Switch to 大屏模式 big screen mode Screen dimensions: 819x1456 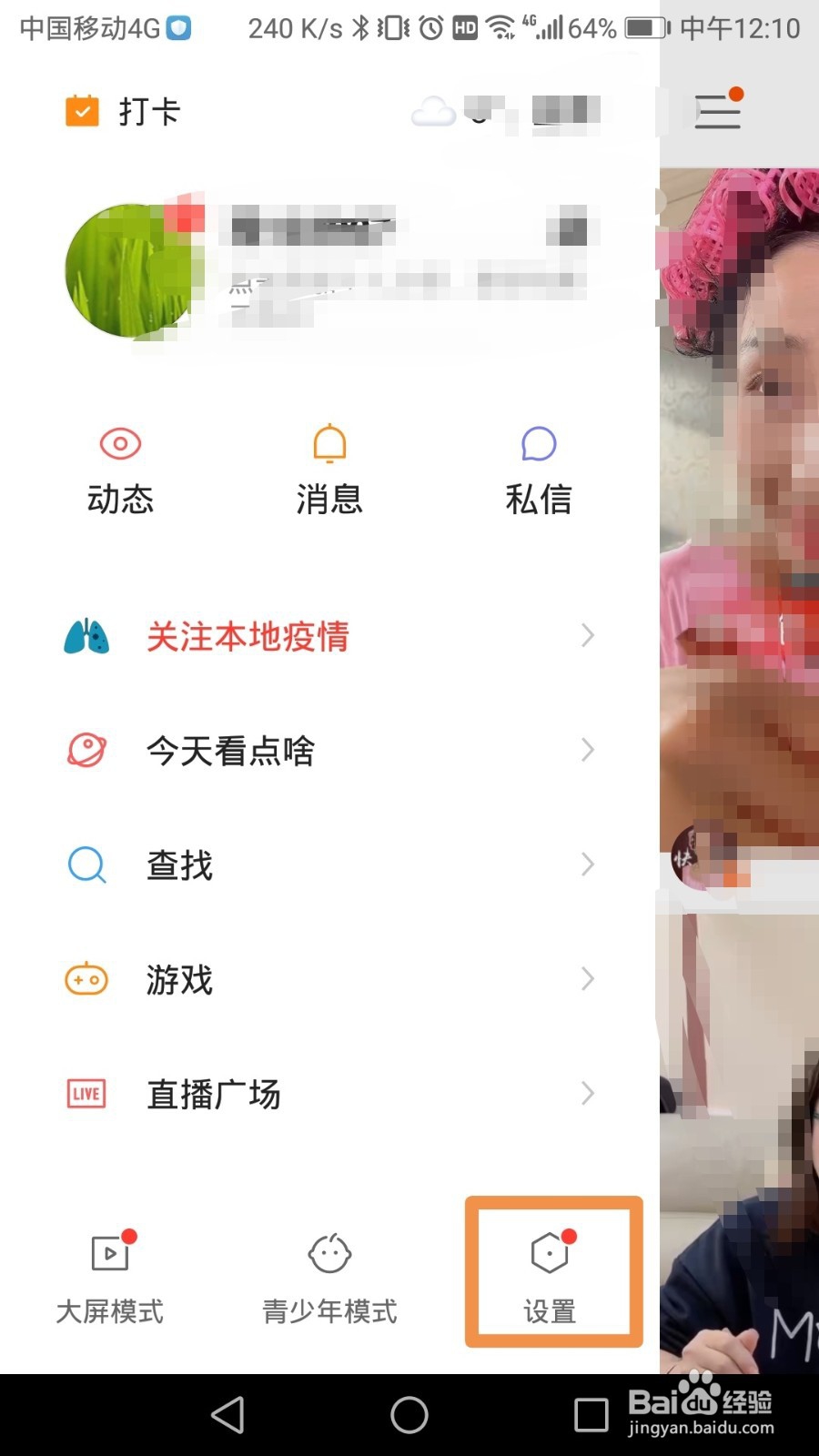(109, 1272)
